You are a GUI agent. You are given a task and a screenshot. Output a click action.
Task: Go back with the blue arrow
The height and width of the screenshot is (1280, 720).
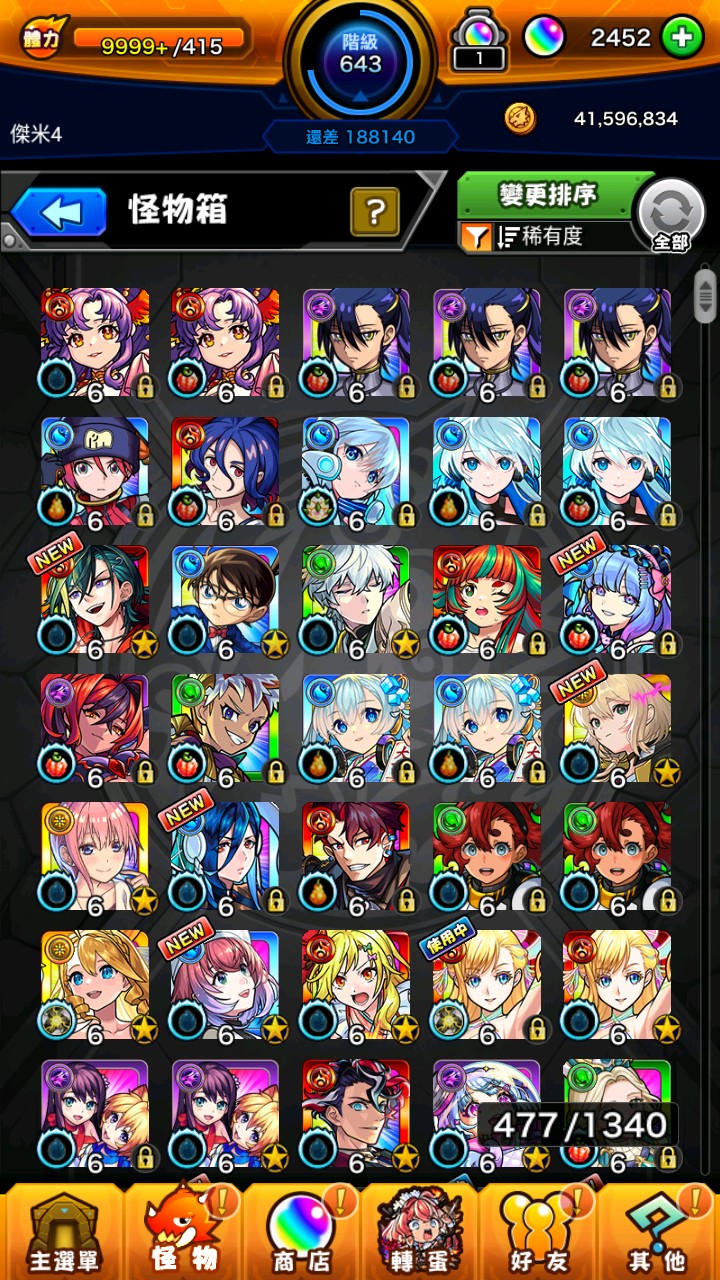[x=58, y=212]
